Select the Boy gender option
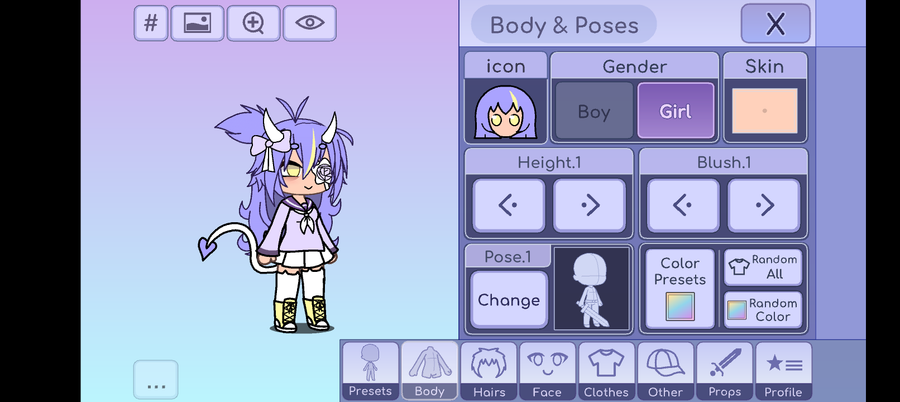The width and height of the screenshot is (900, 402). click(x=594, y=111)
